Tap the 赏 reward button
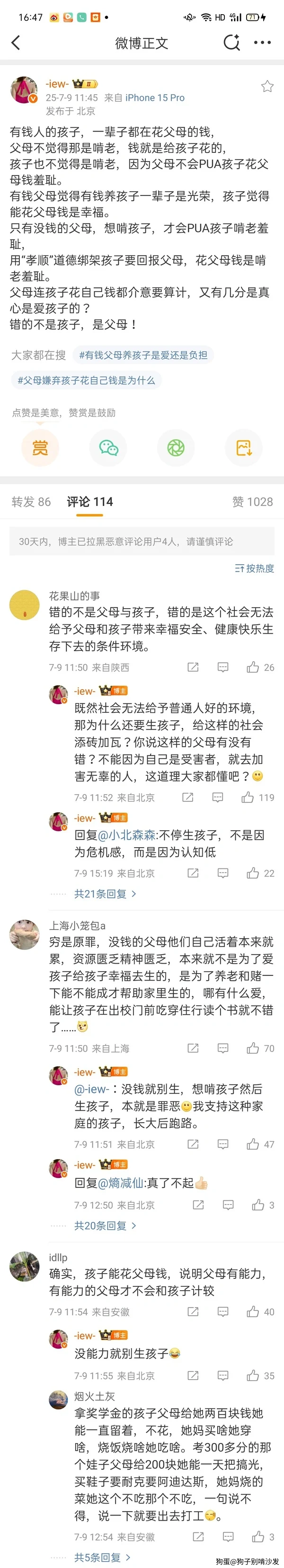284x1568 pixels. 40,448
